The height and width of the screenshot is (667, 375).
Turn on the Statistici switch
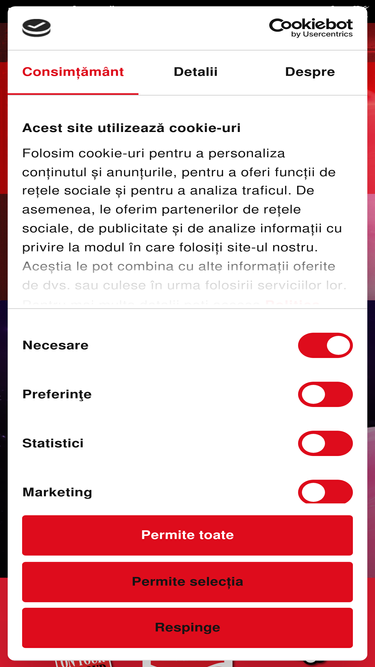(x=325, y=443)
